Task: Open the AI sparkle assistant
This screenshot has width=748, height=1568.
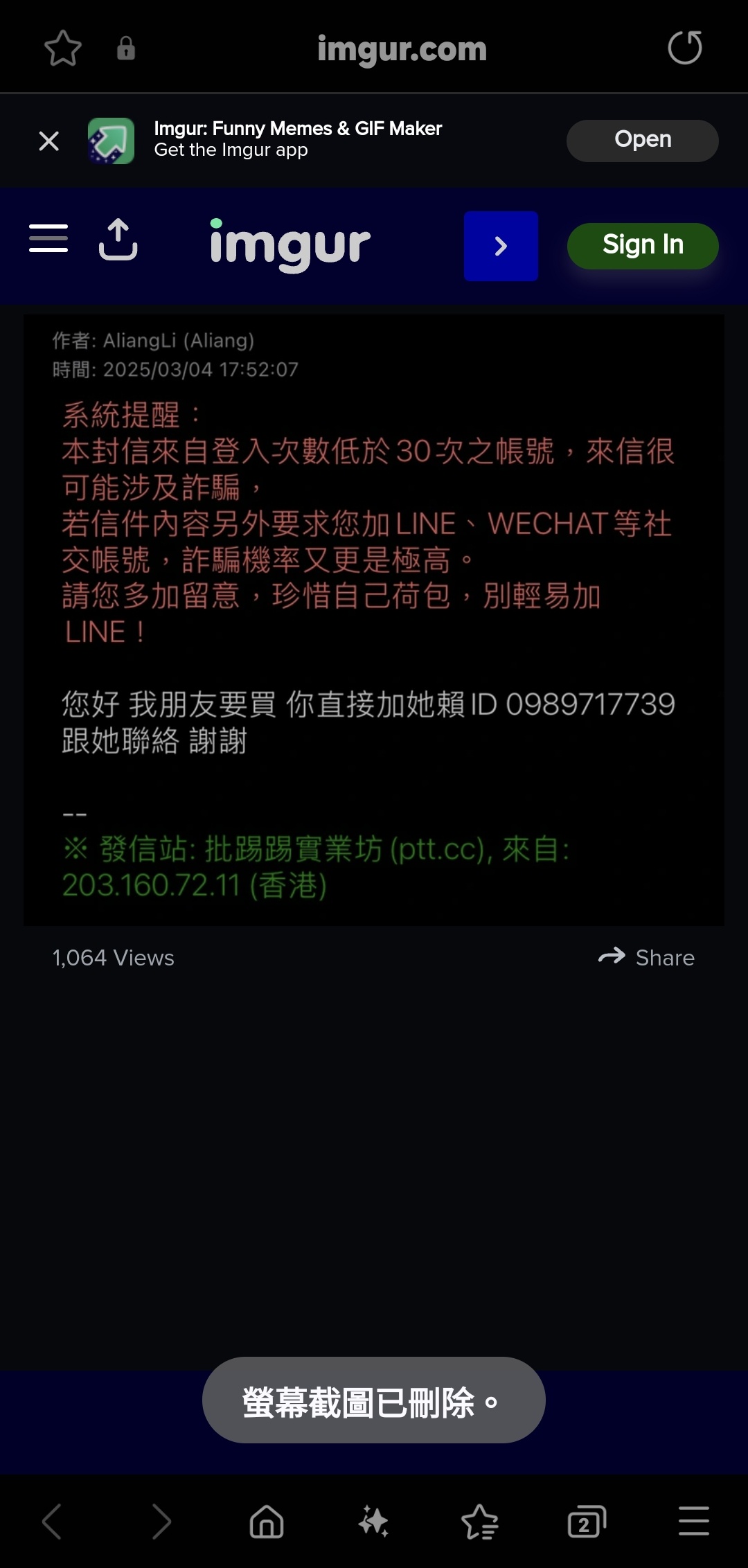Action: tap(373, 1522)
